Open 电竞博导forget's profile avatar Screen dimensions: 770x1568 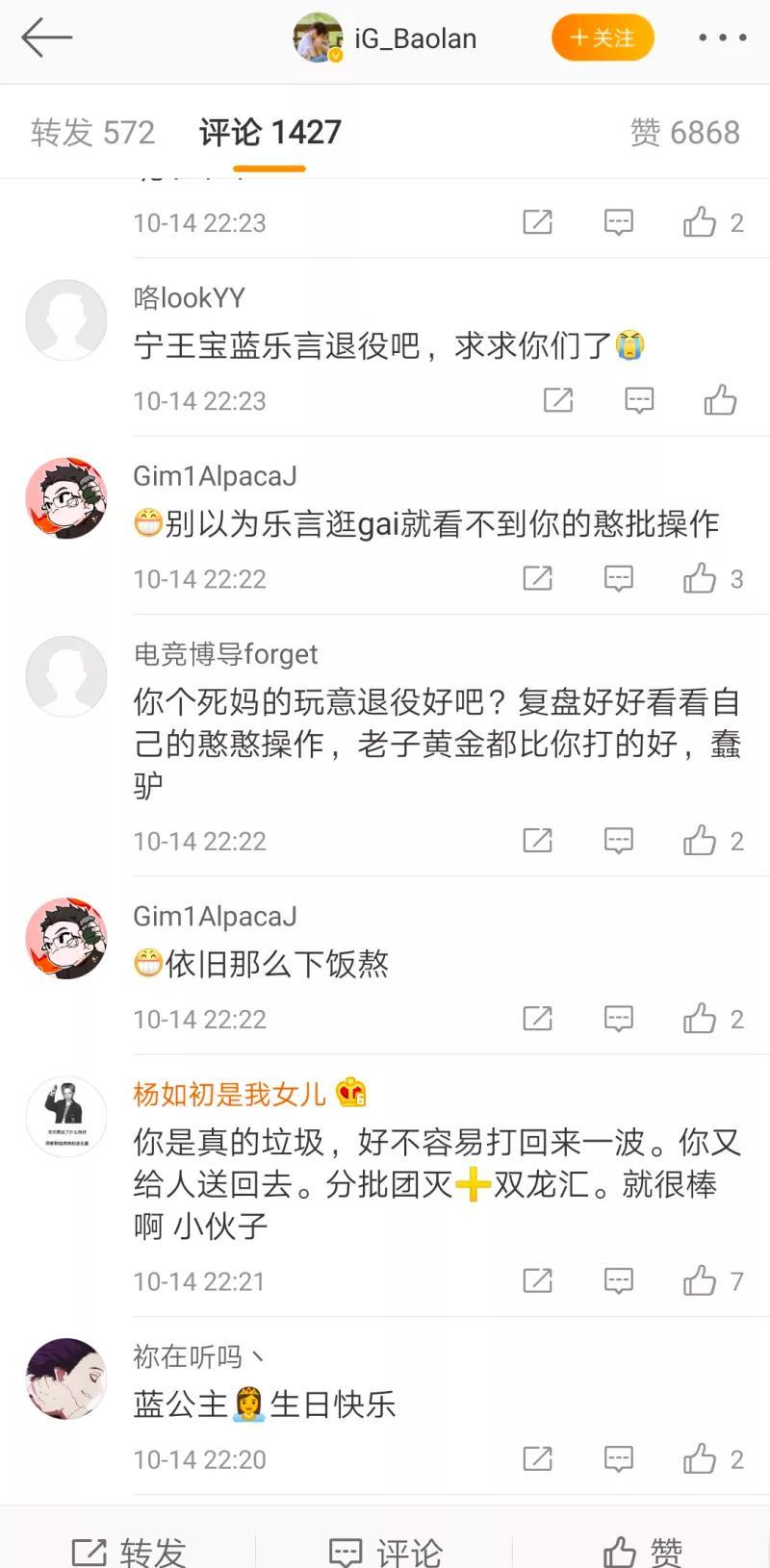click(65, 676)
